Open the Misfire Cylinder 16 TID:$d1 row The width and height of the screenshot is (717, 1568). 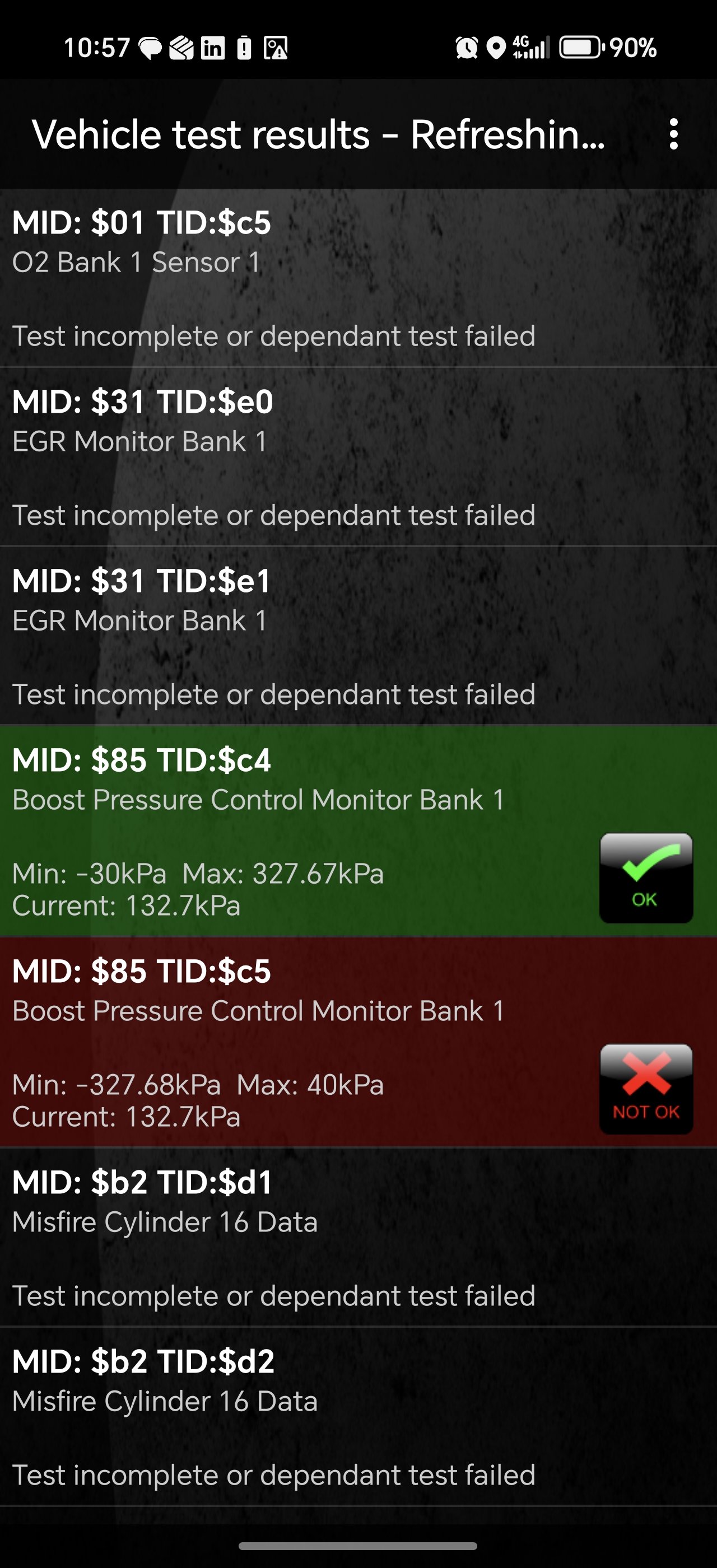(x=358, y=1238)
